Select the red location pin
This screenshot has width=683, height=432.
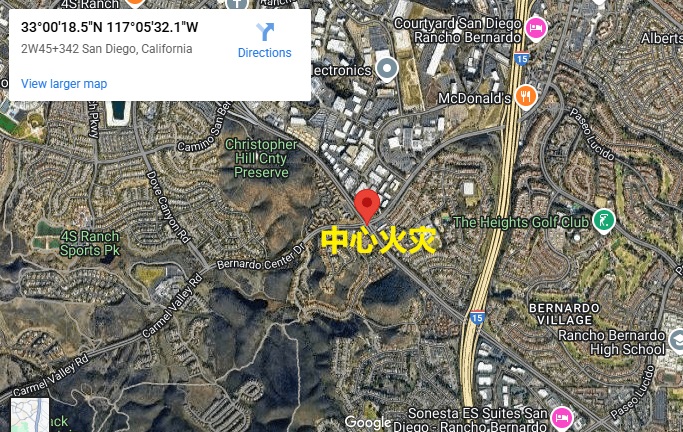(x=367, y=204)
